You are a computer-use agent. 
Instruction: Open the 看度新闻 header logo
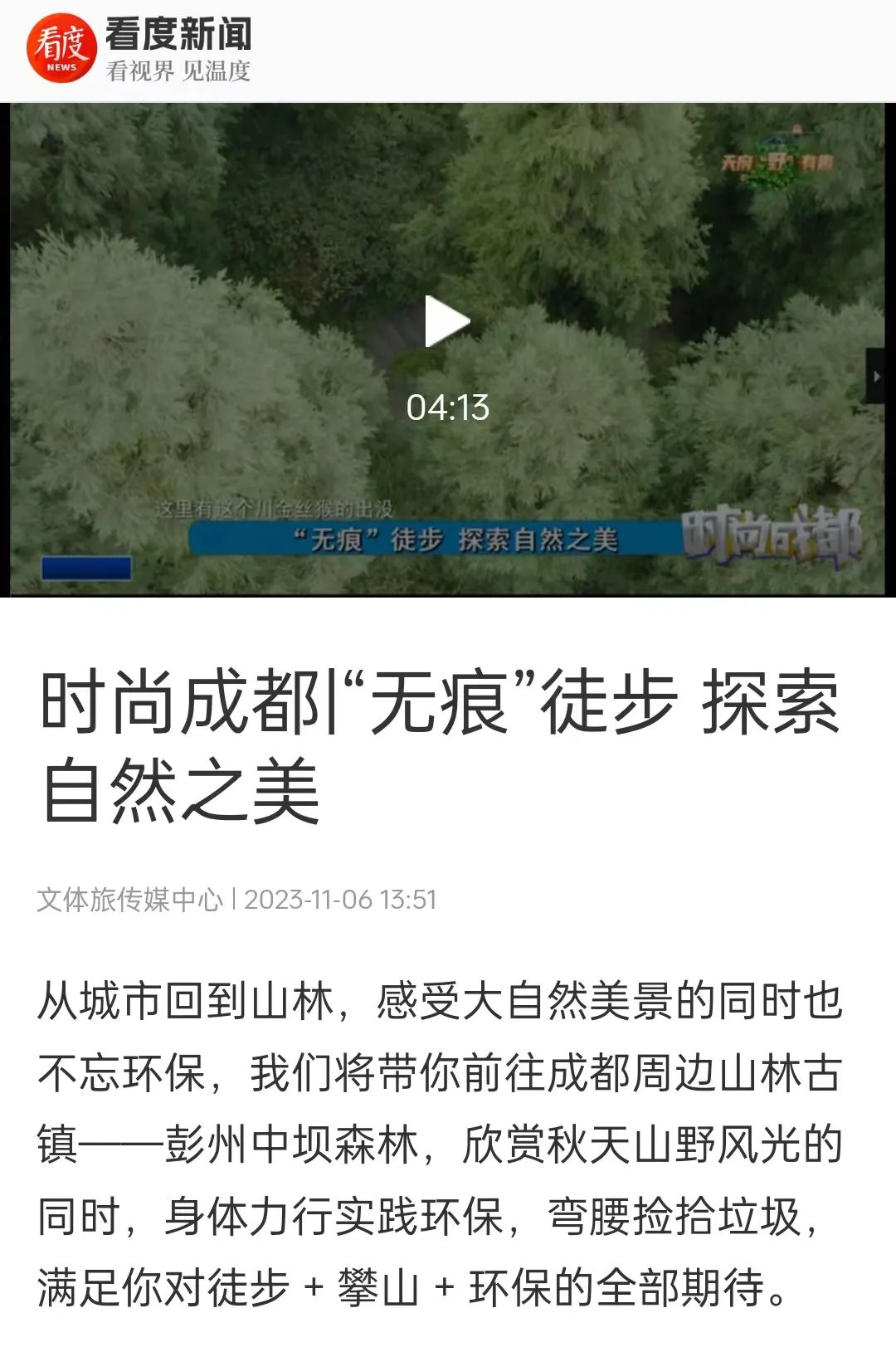coord(61,49)
